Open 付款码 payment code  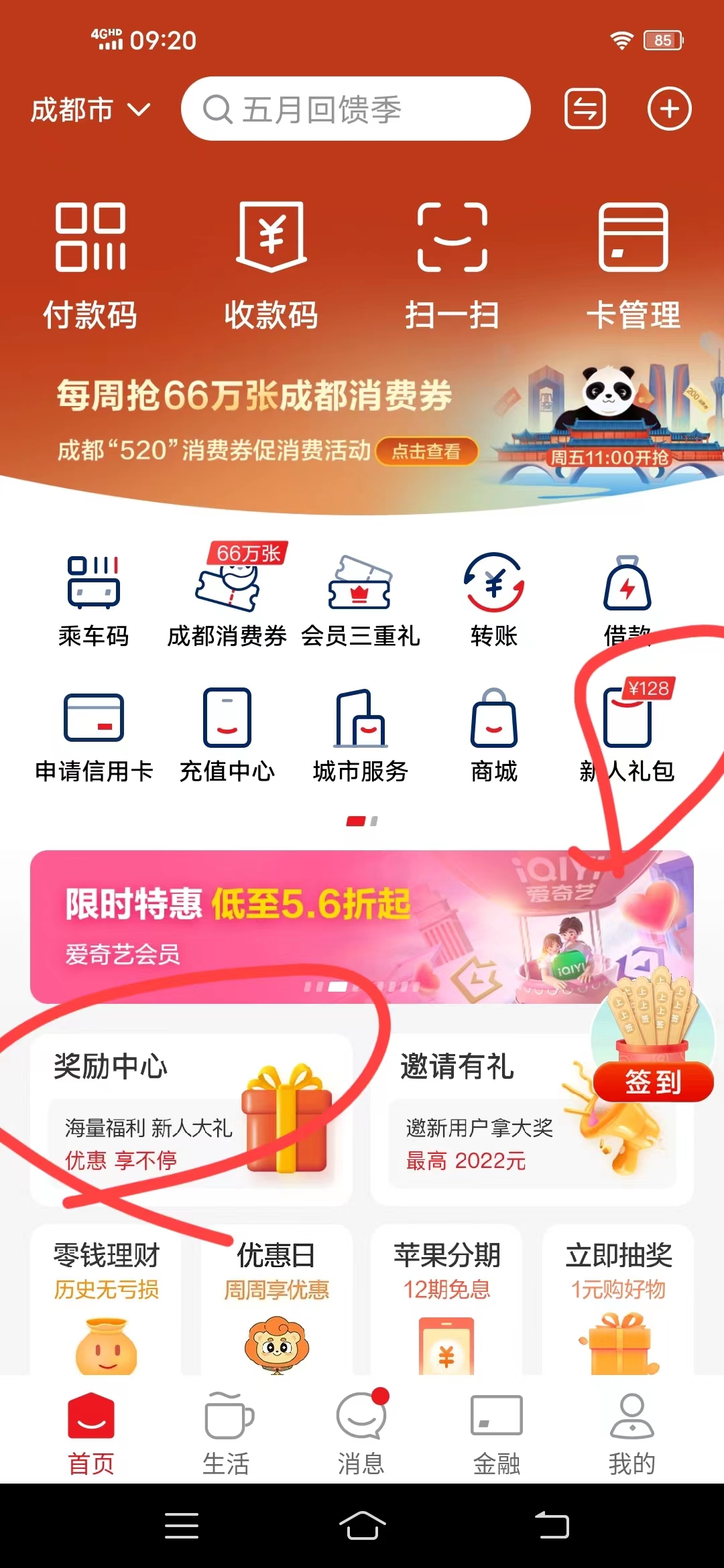click(x=90, y=265)
